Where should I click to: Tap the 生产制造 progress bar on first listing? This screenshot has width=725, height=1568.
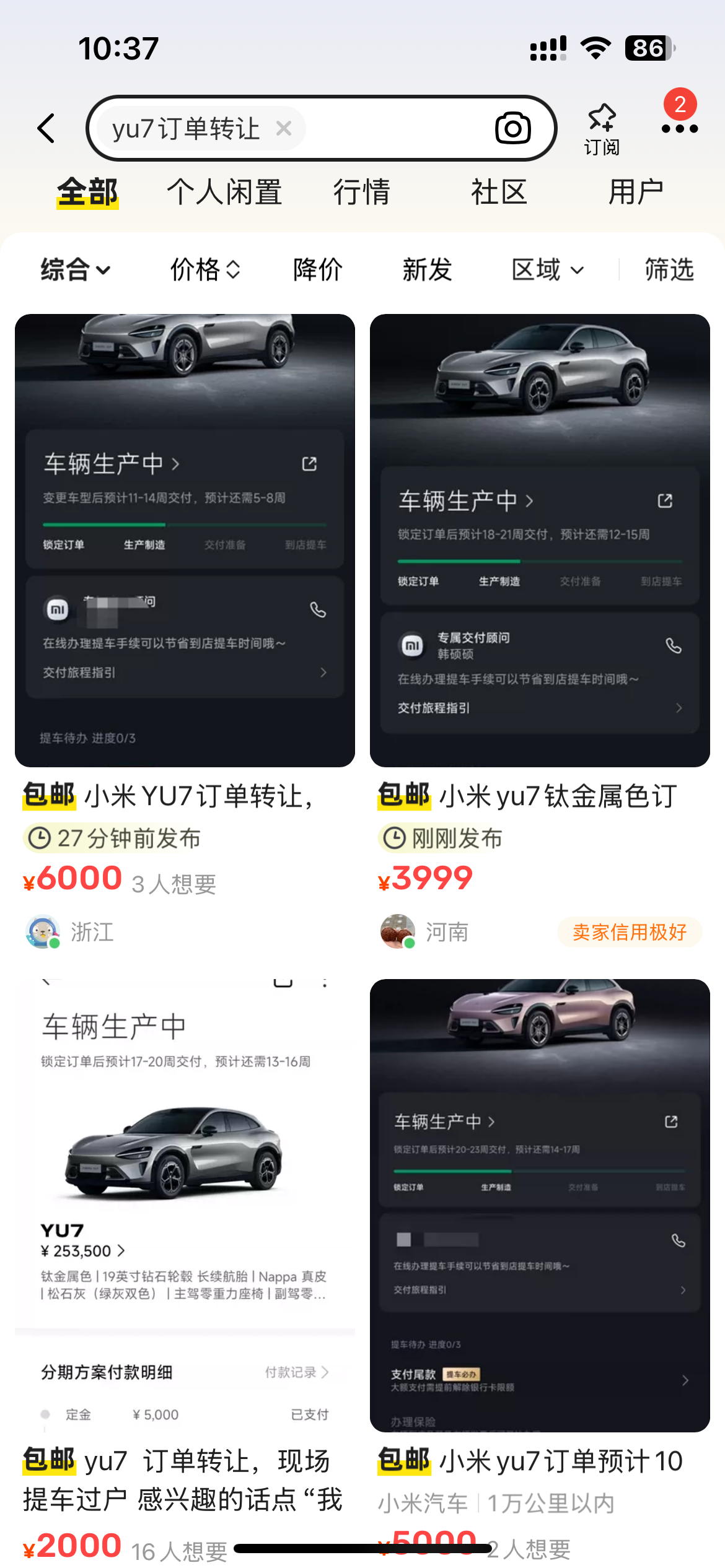coord(145,545)
